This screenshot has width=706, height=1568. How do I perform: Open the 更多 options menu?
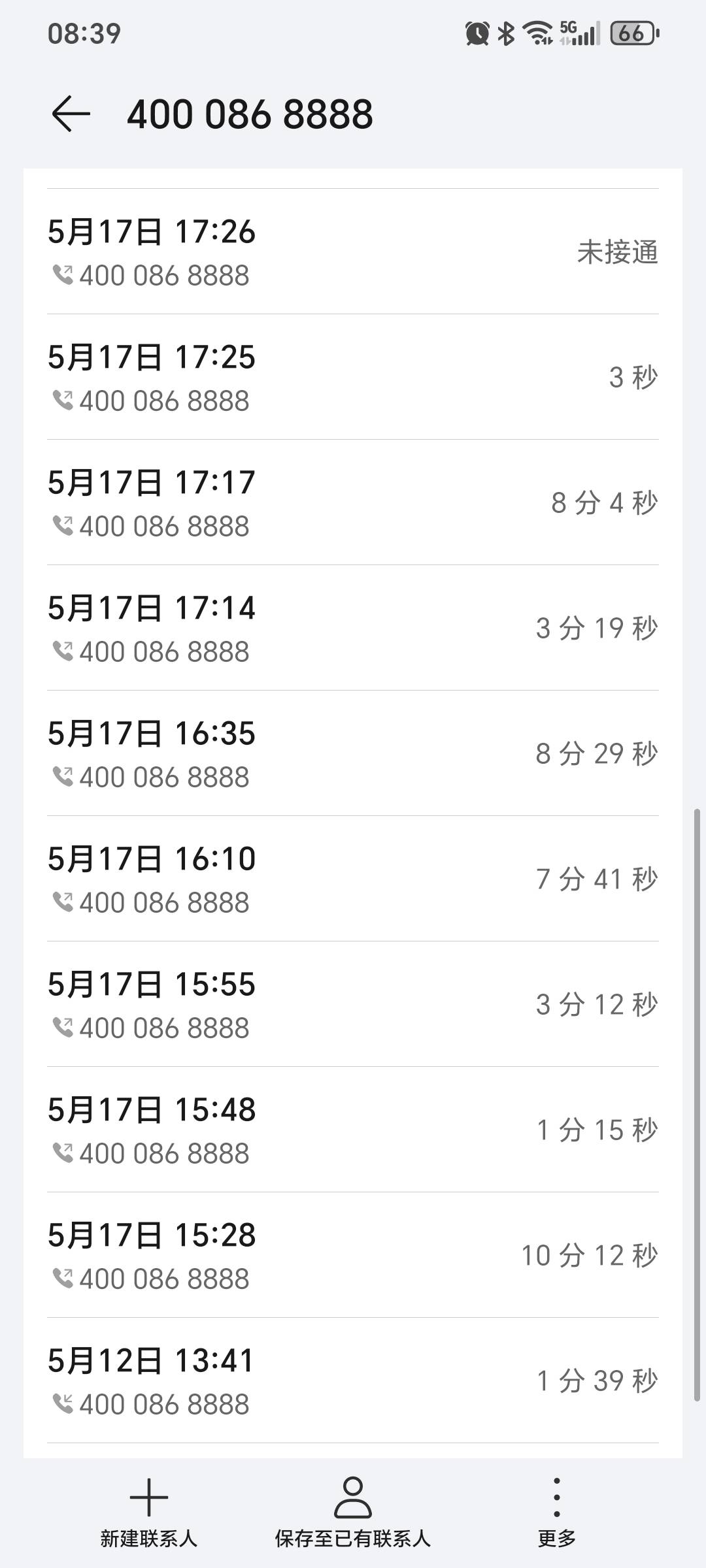click(x=556, y=1512)
